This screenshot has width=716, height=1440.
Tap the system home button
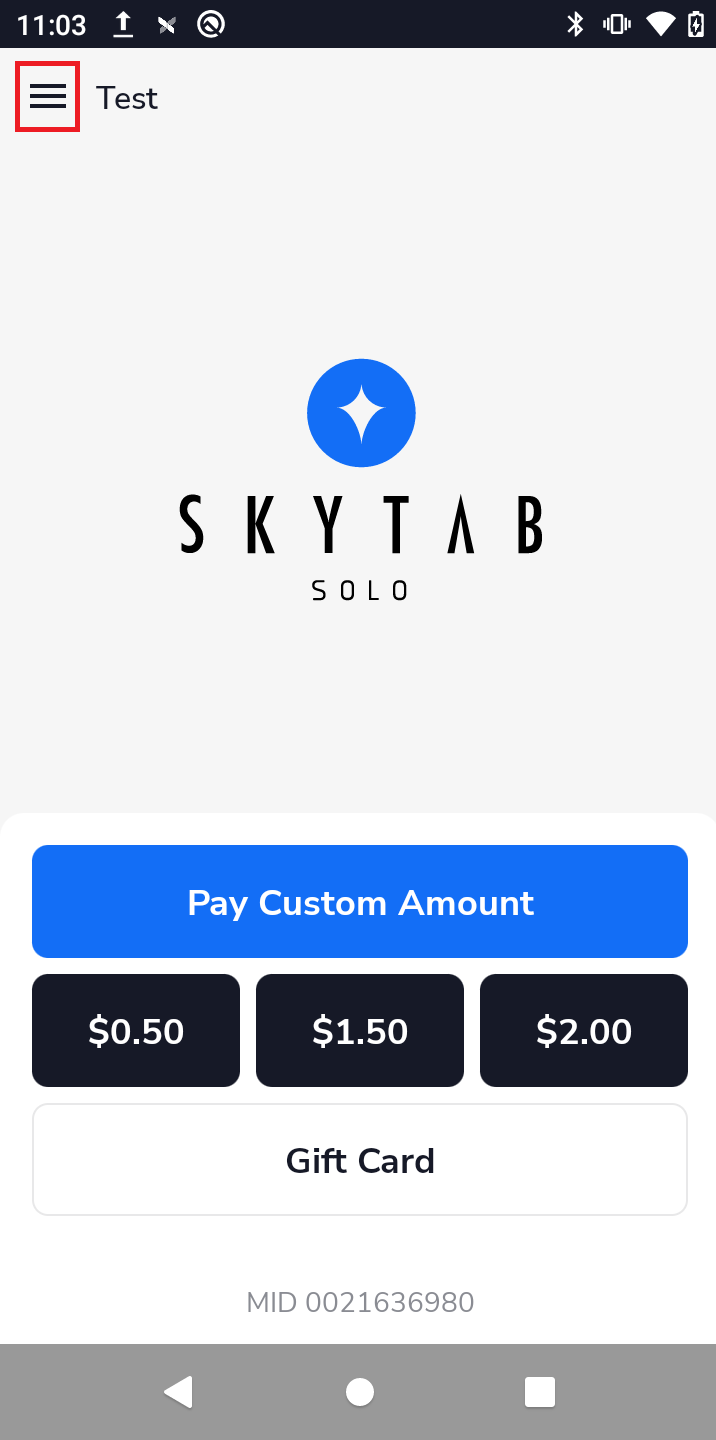pos(360,1392)
